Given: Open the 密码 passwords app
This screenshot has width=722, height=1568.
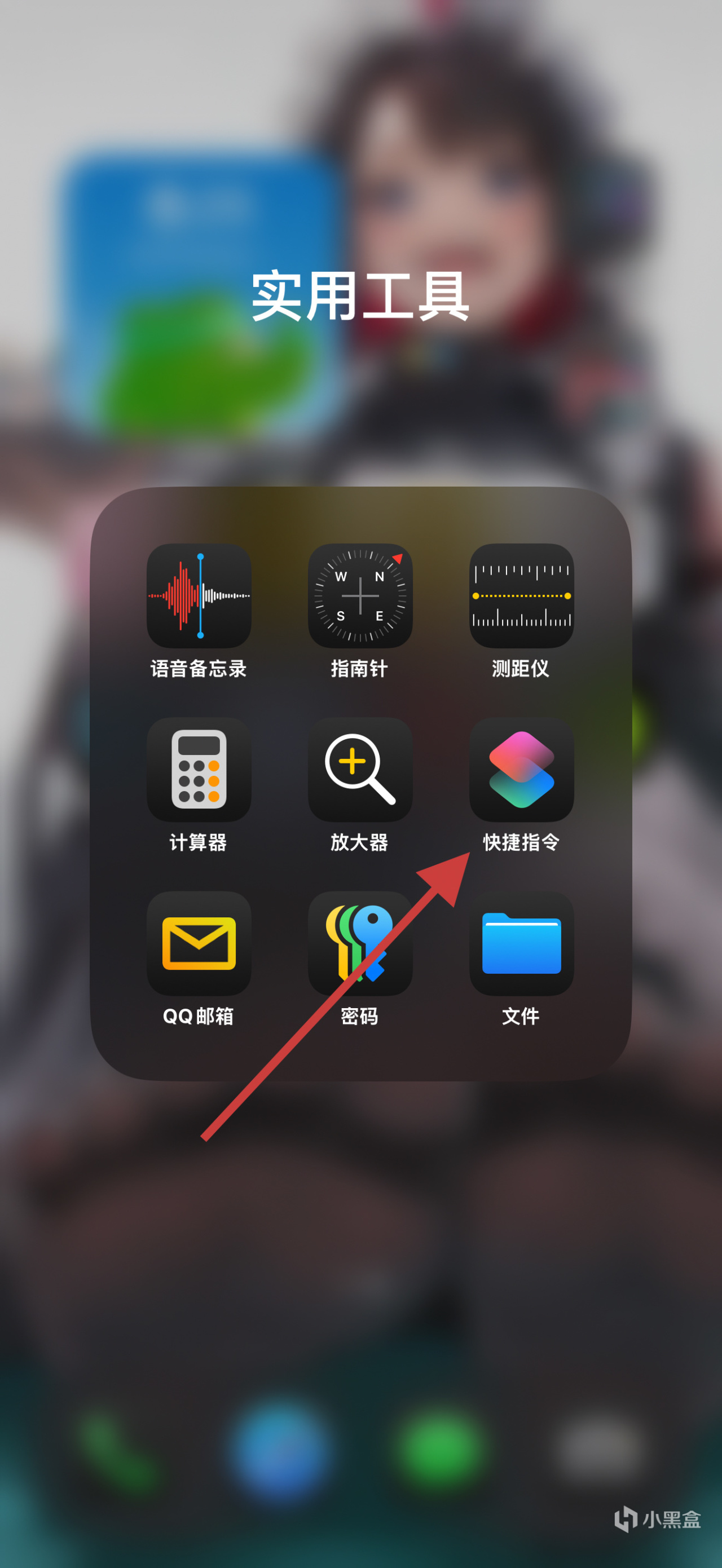Looking at the screenshot, I should coord(360,943).
